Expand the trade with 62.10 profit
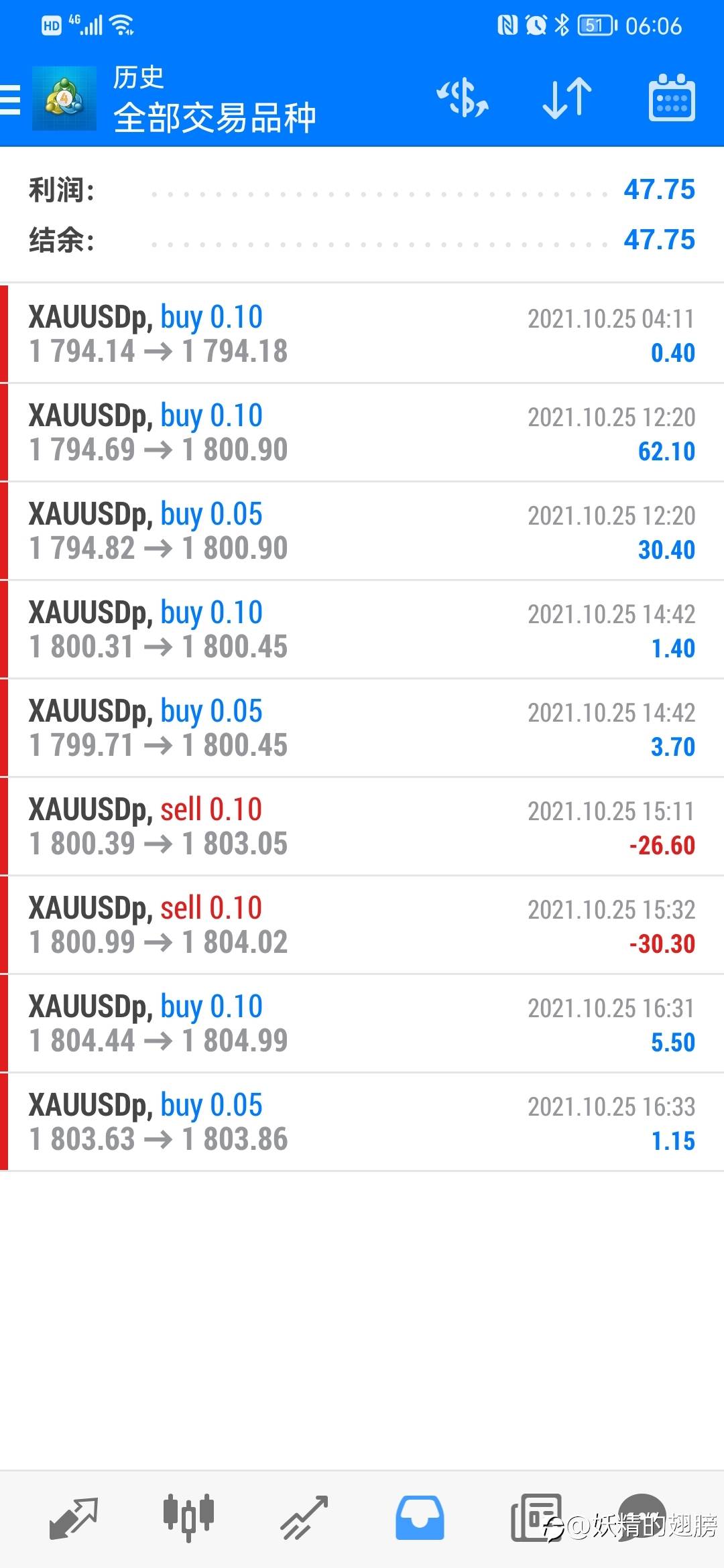 (x=362, y=432)
